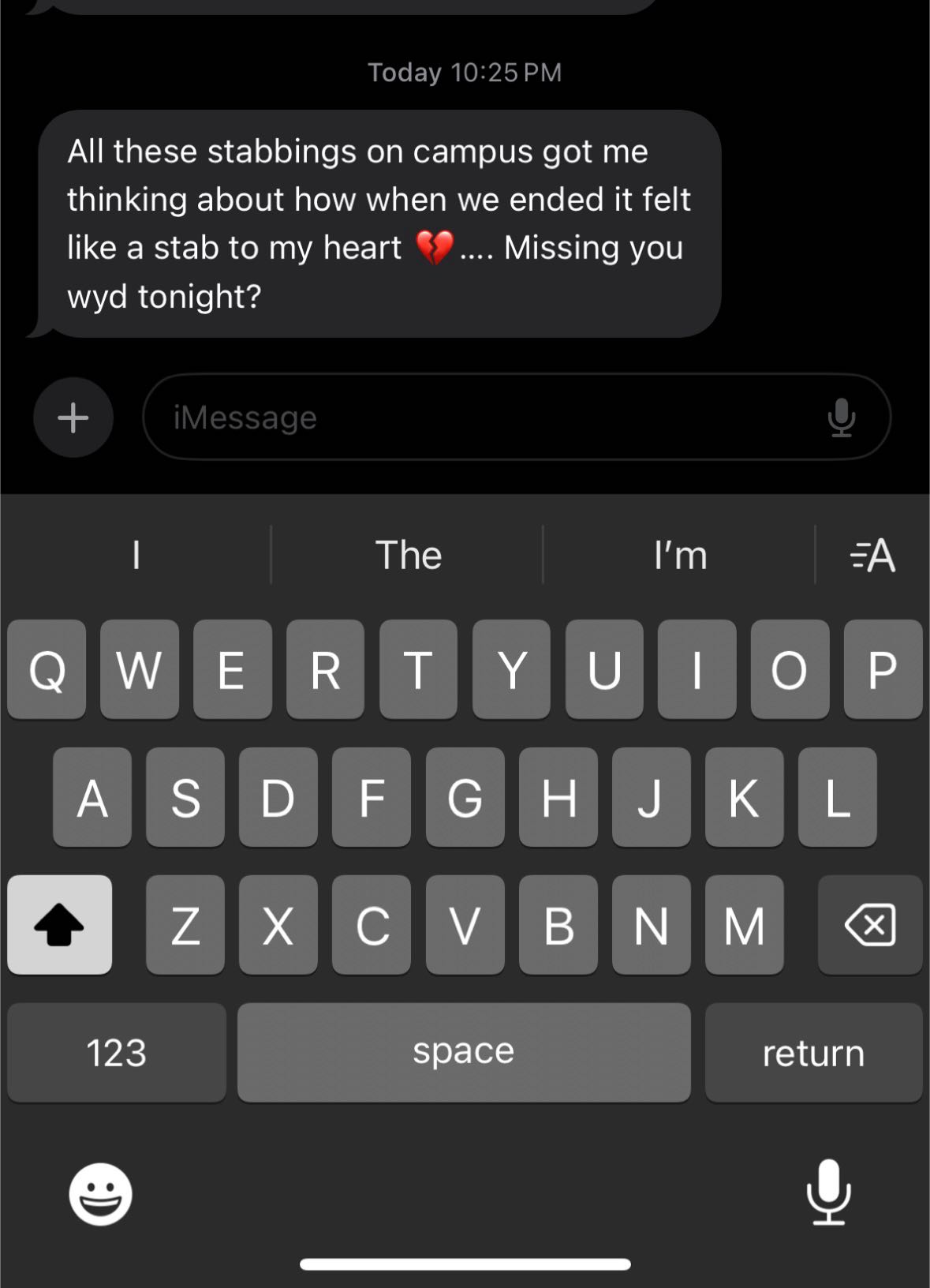Open the emoji keyboard
The image size is (930, 1288).
[x=100, y=1193]
